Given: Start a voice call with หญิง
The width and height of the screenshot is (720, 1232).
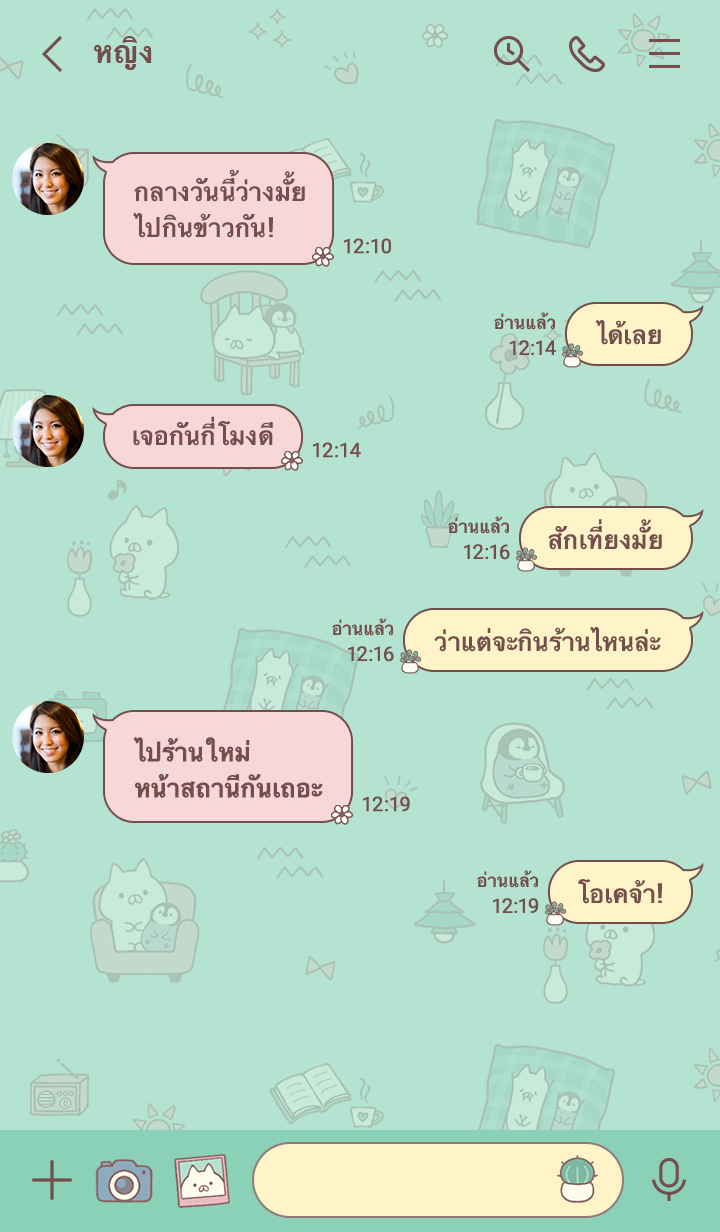Looking at the screenshot, I should (587, 54).
